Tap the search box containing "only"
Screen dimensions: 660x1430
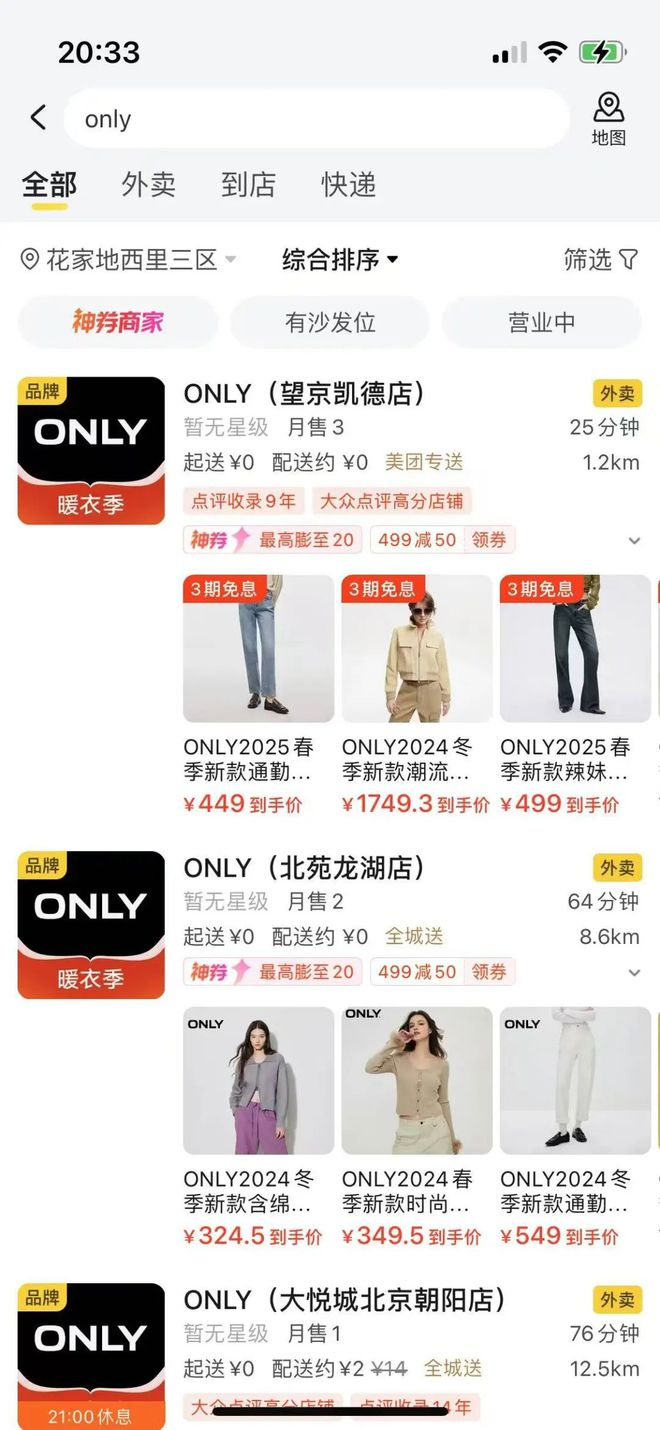316,119
